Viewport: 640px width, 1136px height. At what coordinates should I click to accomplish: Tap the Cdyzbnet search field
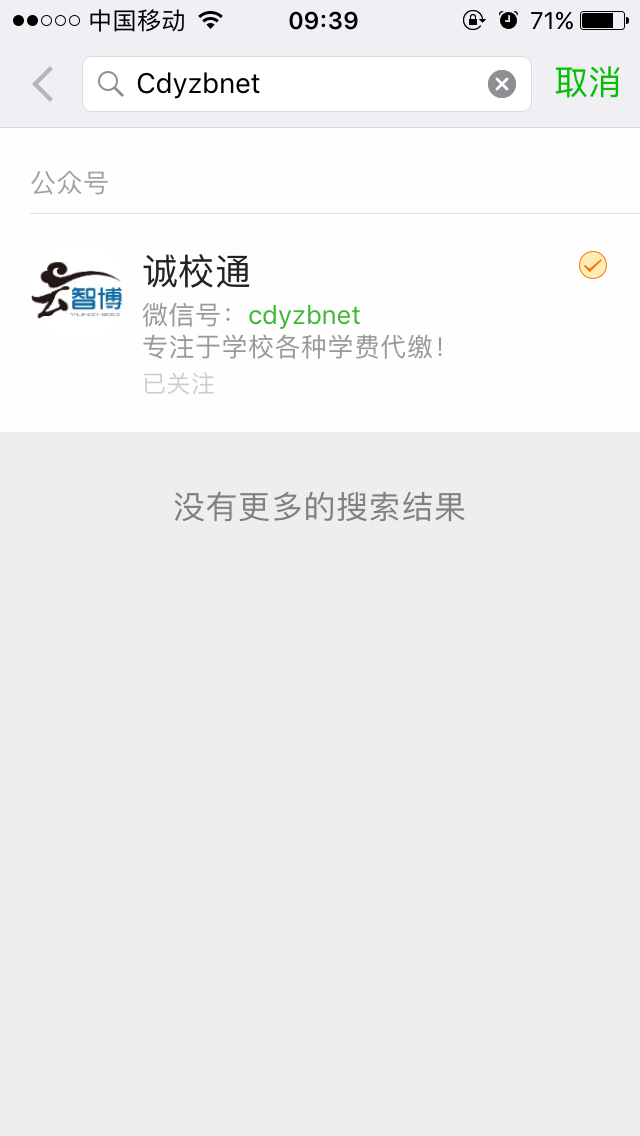(307, 84)
